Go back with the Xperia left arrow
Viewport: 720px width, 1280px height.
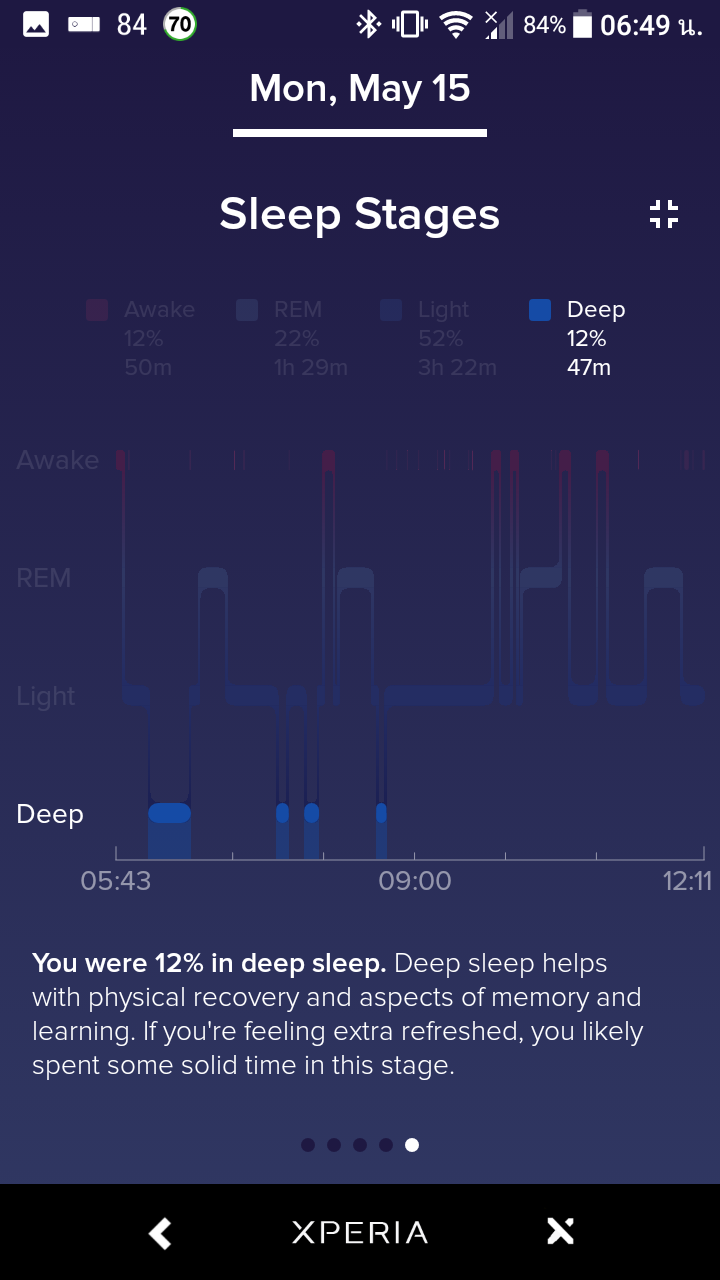click(160, 1232)
